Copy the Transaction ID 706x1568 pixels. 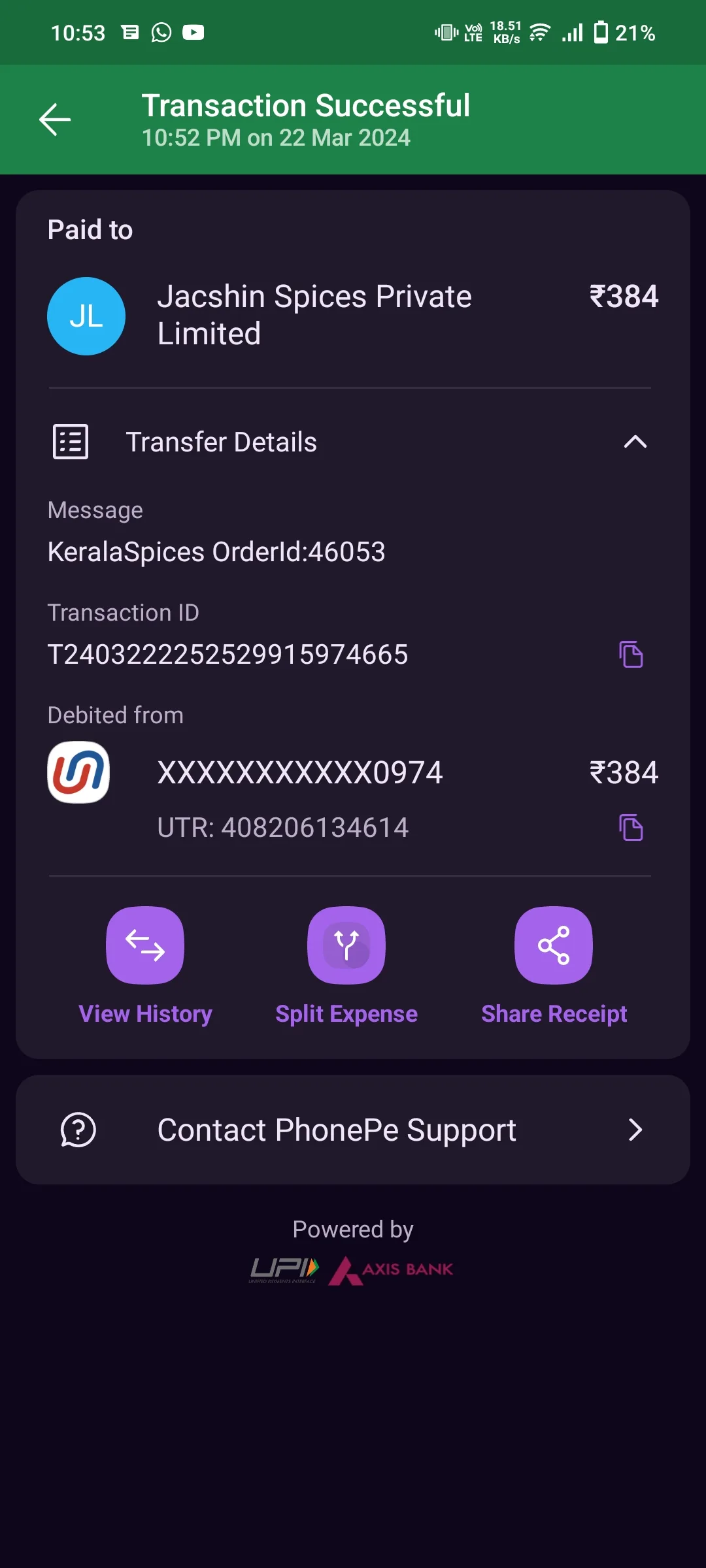click(631, 655)
